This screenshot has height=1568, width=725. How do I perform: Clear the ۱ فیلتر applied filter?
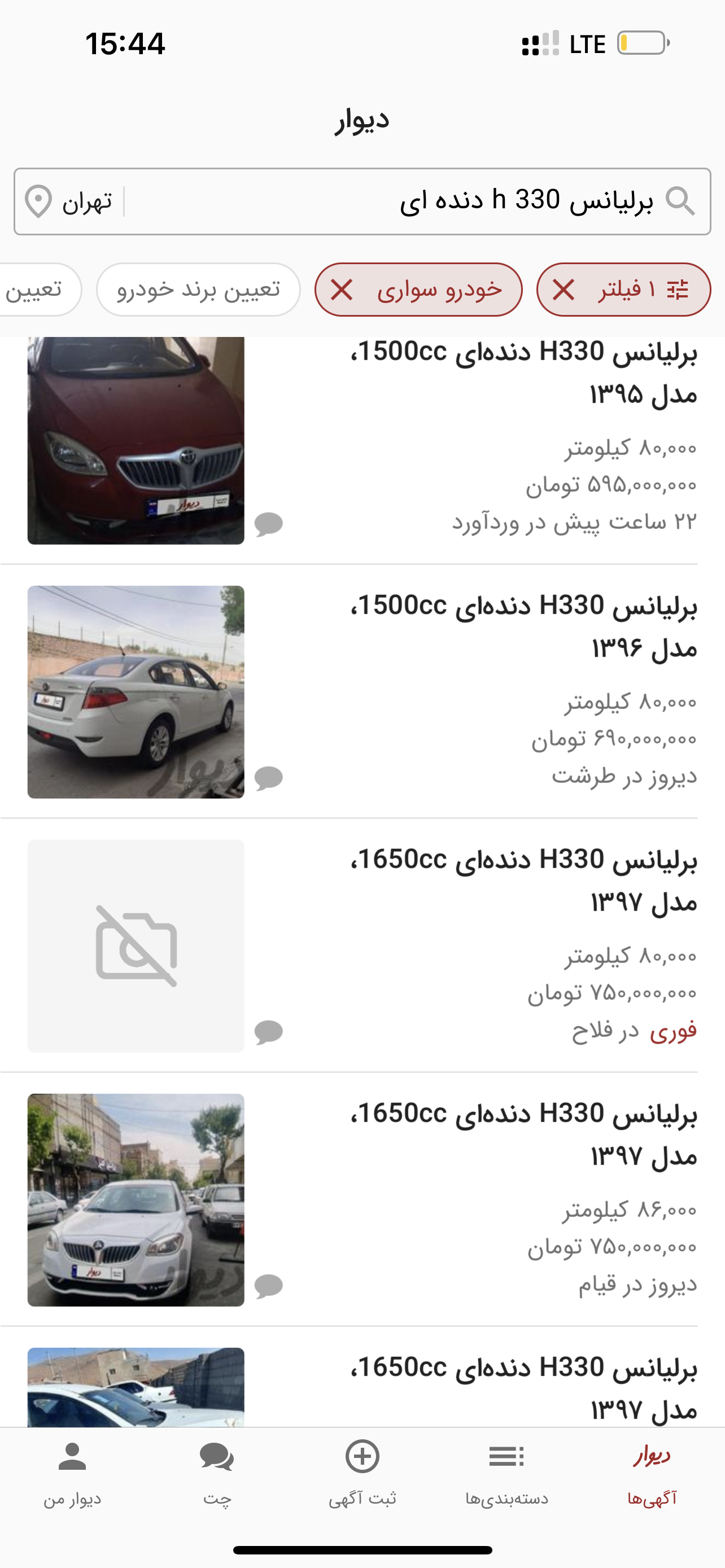[564, 290]
